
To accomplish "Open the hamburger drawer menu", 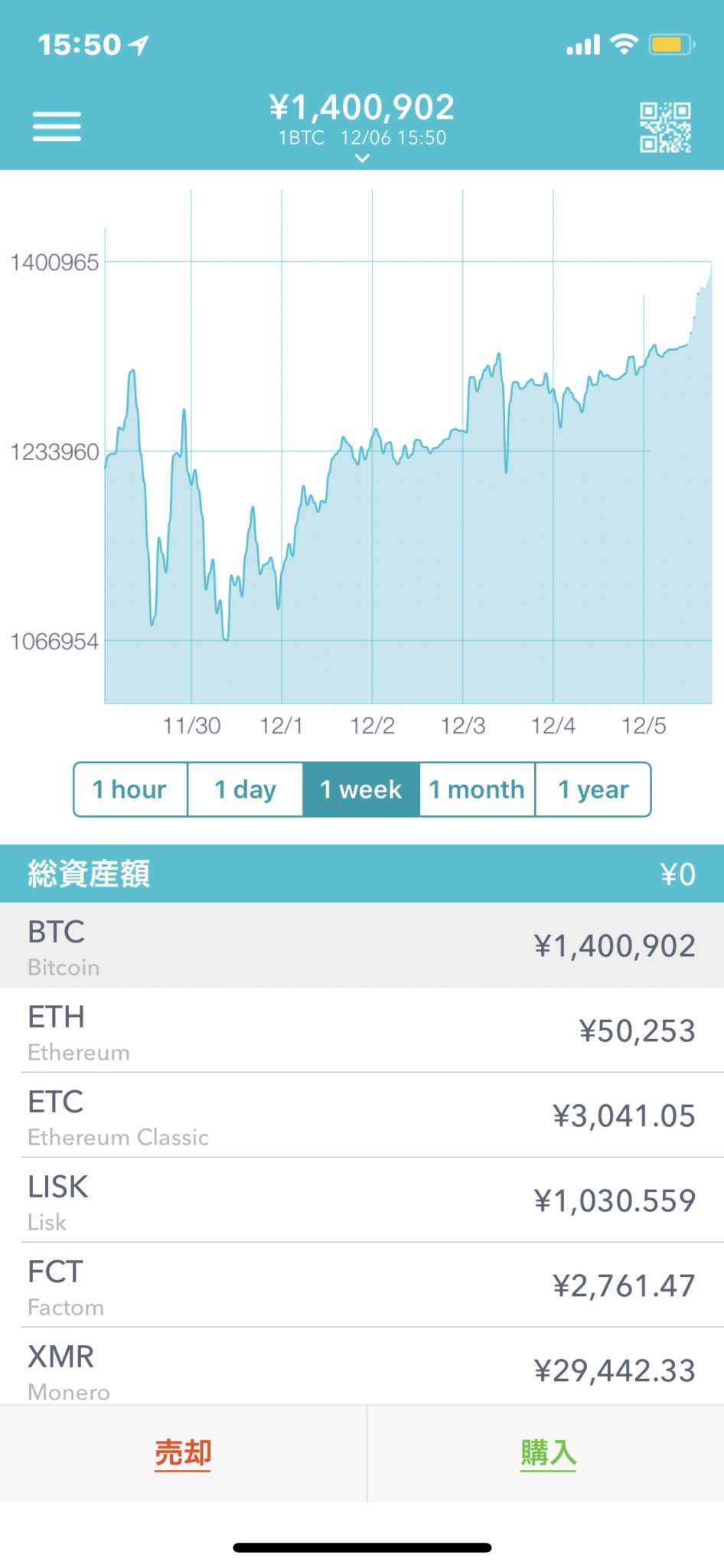I will click(x=57, y=126).
